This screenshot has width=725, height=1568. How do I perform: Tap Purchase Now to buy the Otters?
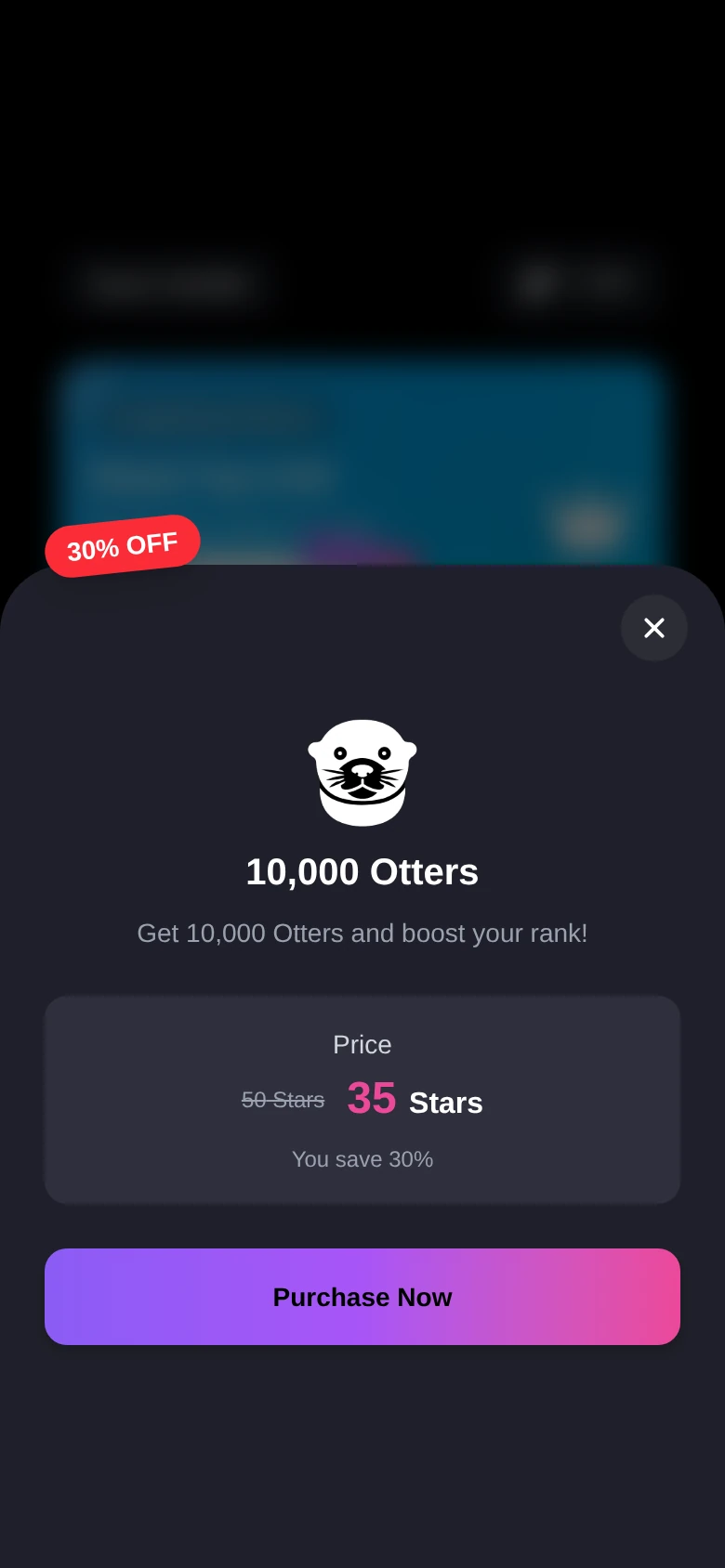(x=362, y=1297)
